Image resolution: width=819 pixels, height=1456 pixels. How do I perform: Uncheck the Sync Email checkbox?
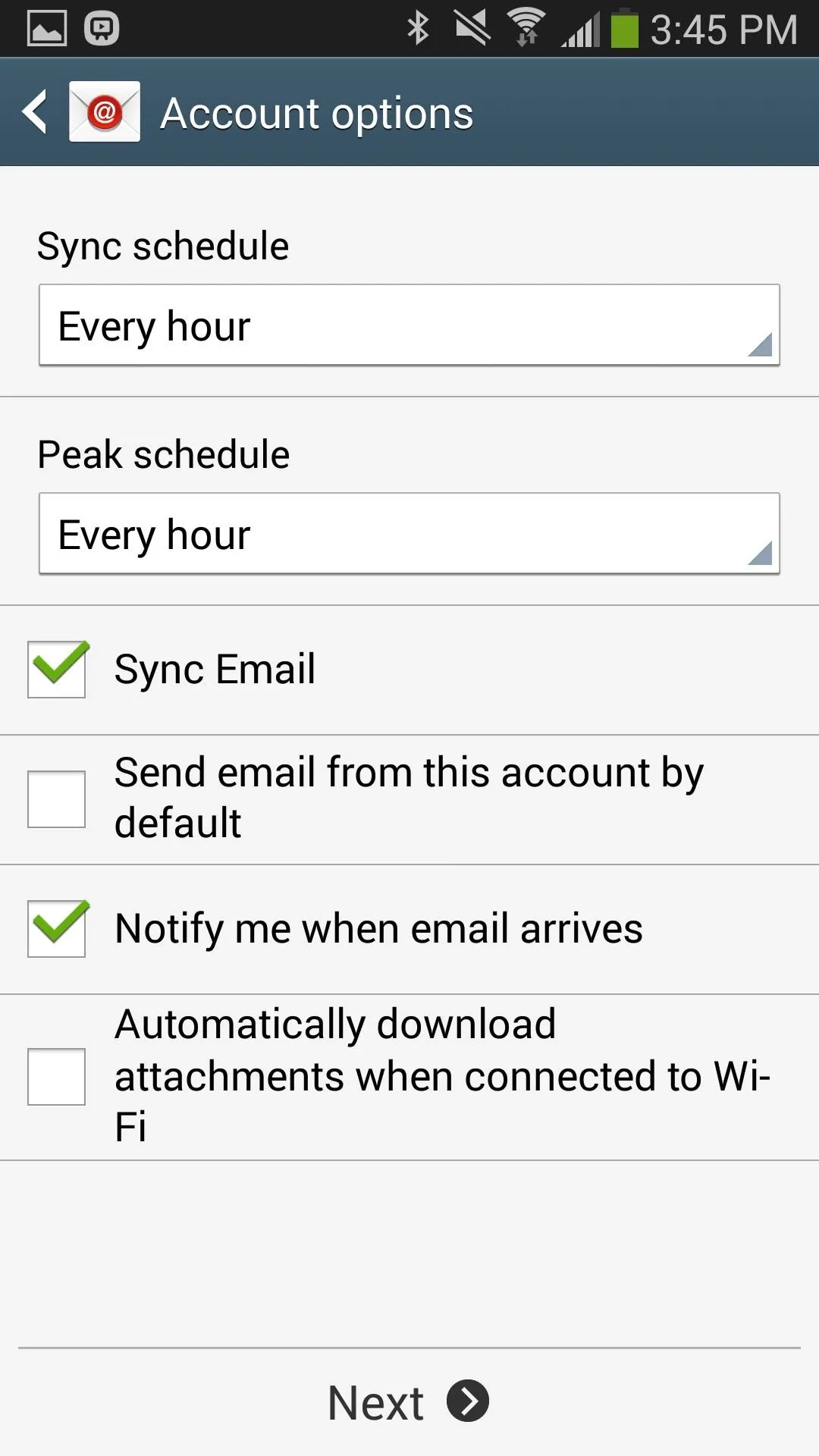[57, 669]
